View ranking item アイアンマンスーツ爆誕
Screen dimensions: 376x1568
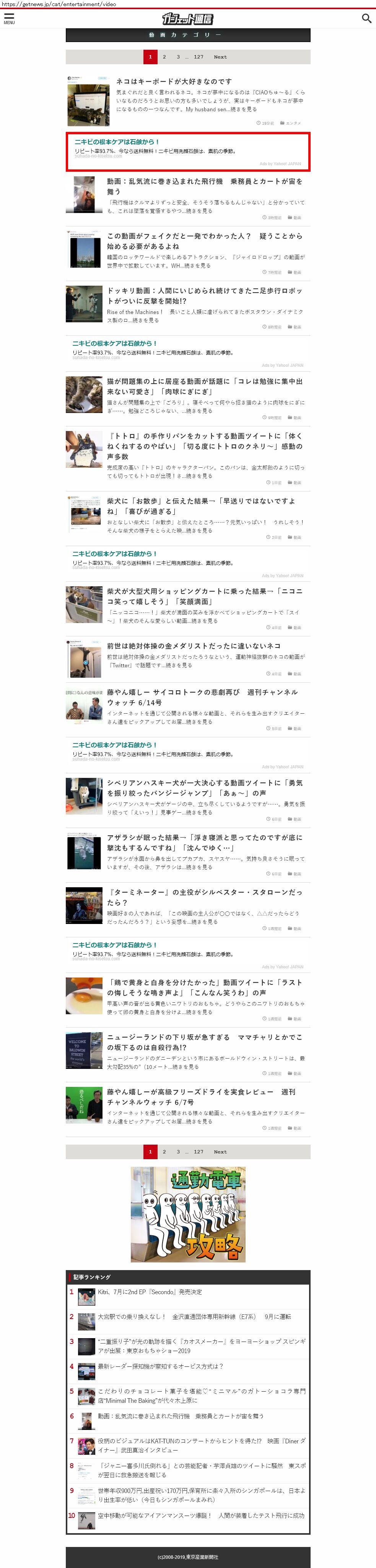coord(201,1516)
